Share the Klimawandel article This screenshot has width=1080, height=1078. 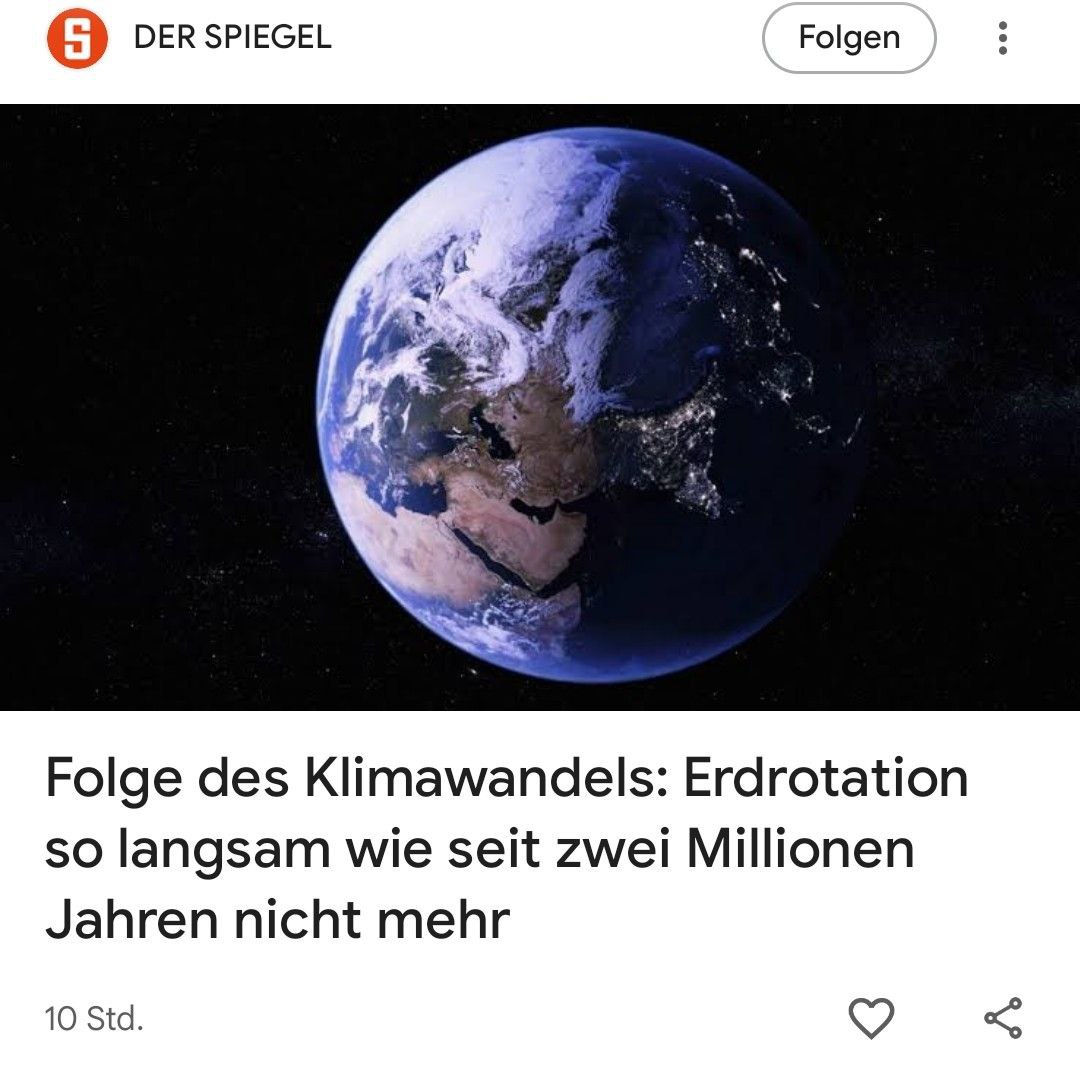click(1002, 1018)
